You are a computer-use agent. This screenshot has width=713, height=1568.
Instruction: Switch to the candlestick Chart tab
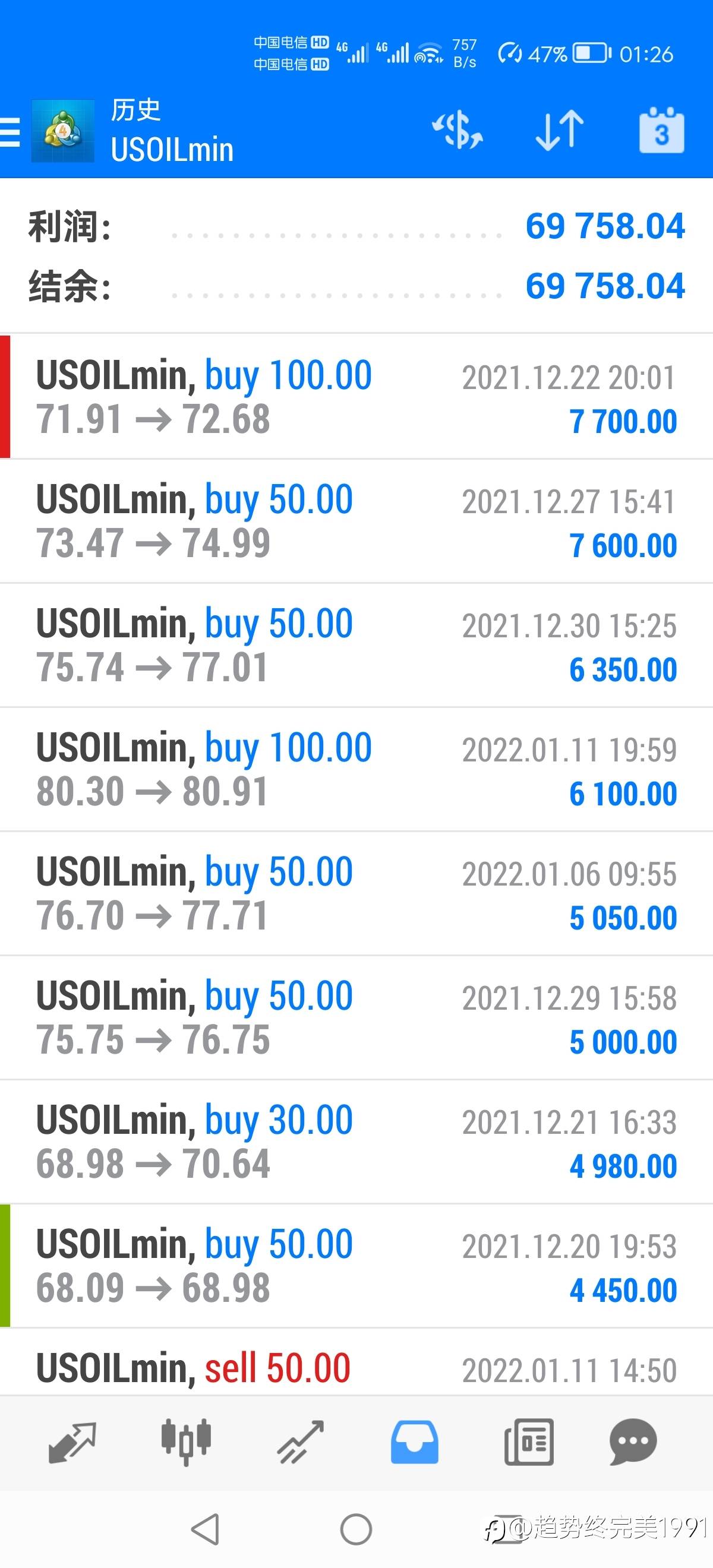click(x=186, y=1443)
